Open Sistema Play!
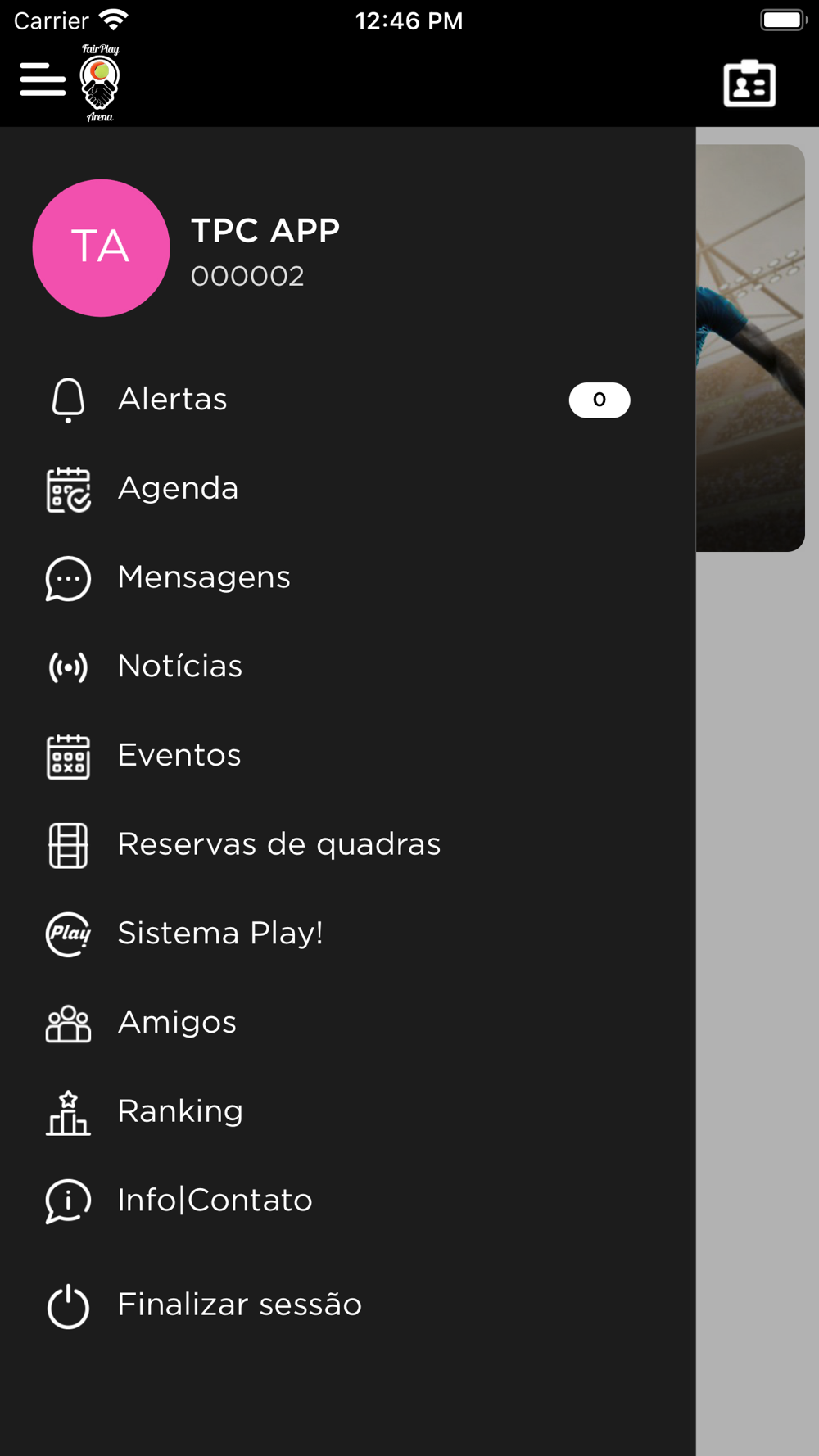 [x=337, y=934]
